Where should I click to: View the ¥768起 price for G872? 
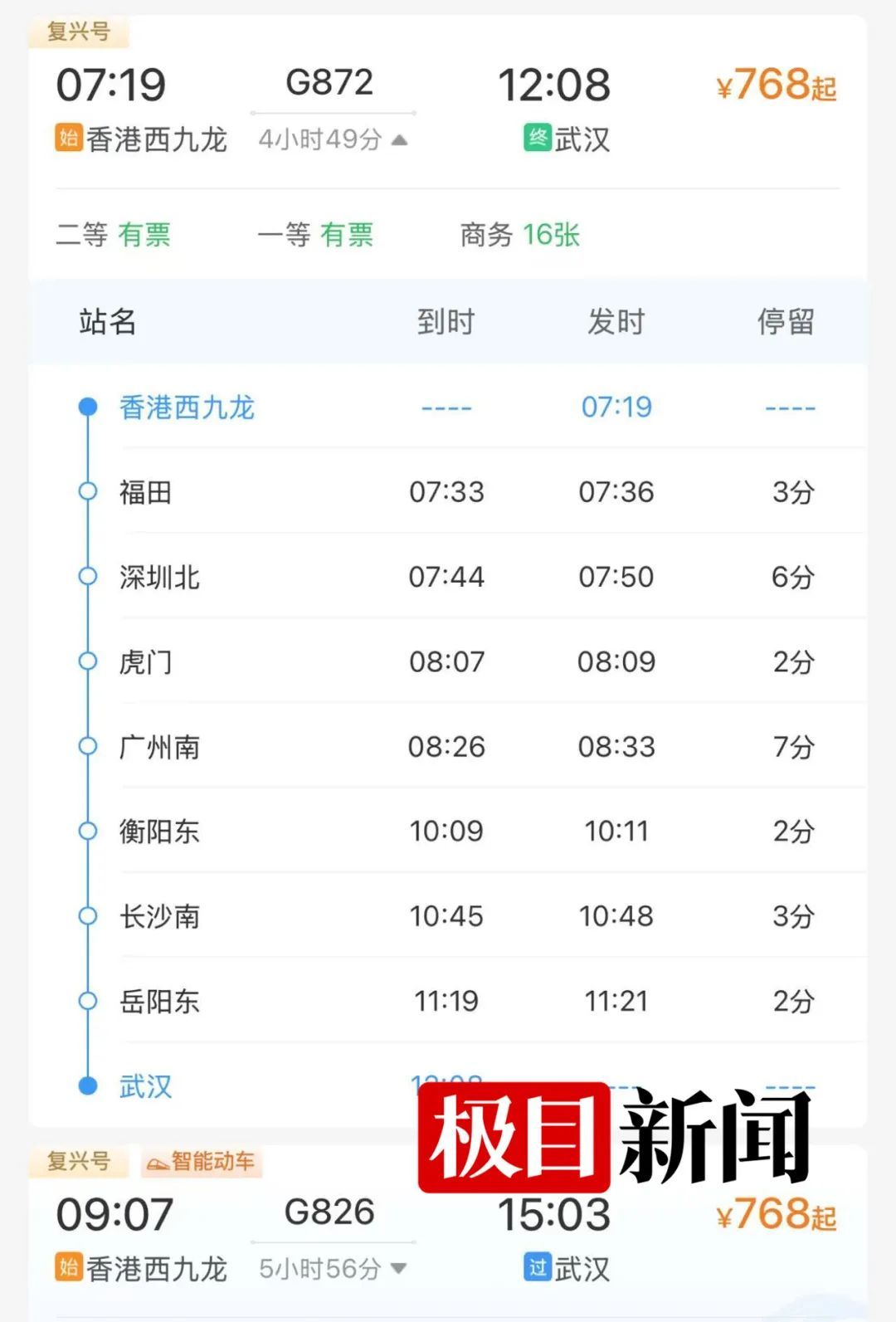click(x=776, y=83)
